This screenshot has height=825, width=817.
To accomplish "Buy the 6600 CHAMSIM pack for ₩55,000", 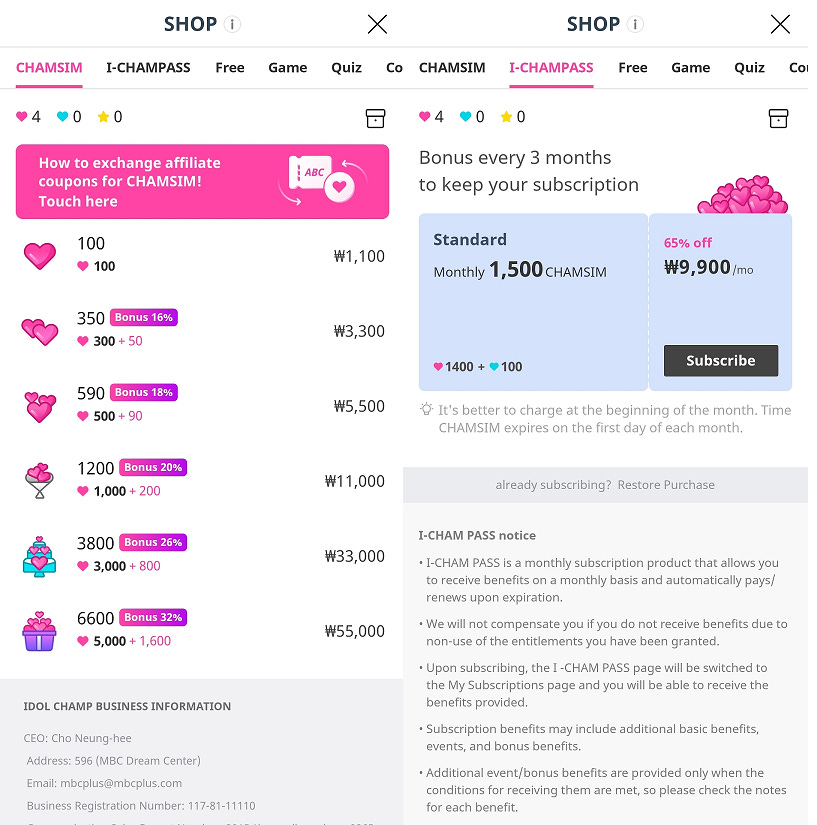I will click(x=202, y=630).
